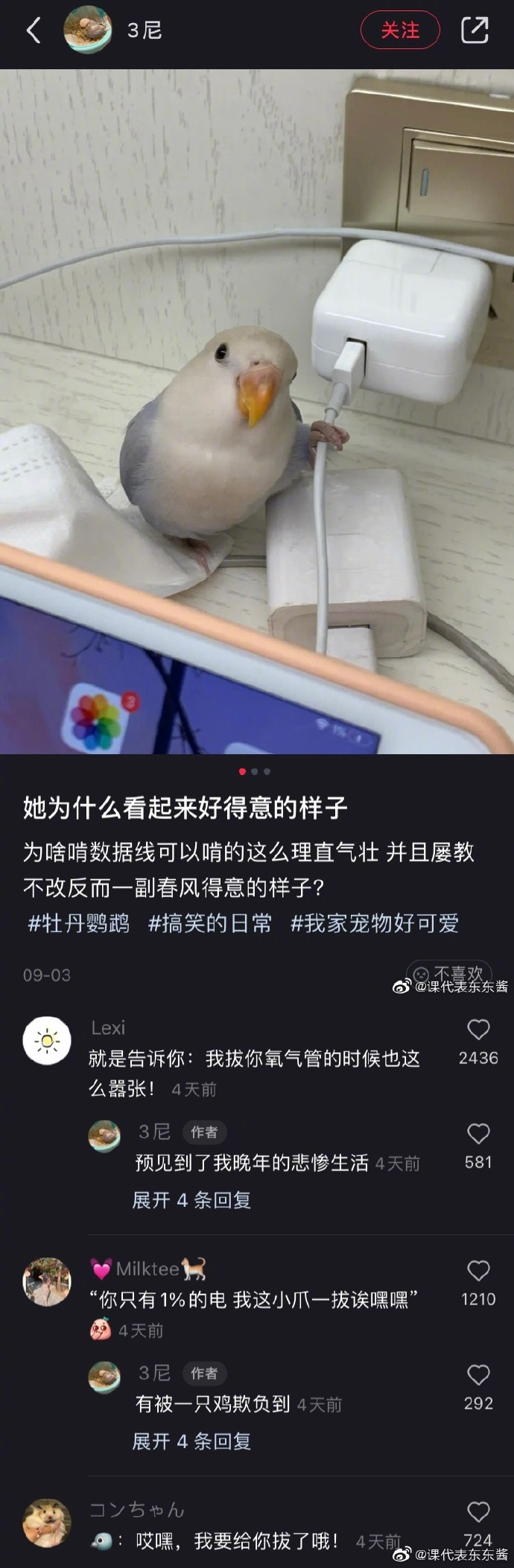
Task: Open the parrot photo in full view
Action: point(257,411)
